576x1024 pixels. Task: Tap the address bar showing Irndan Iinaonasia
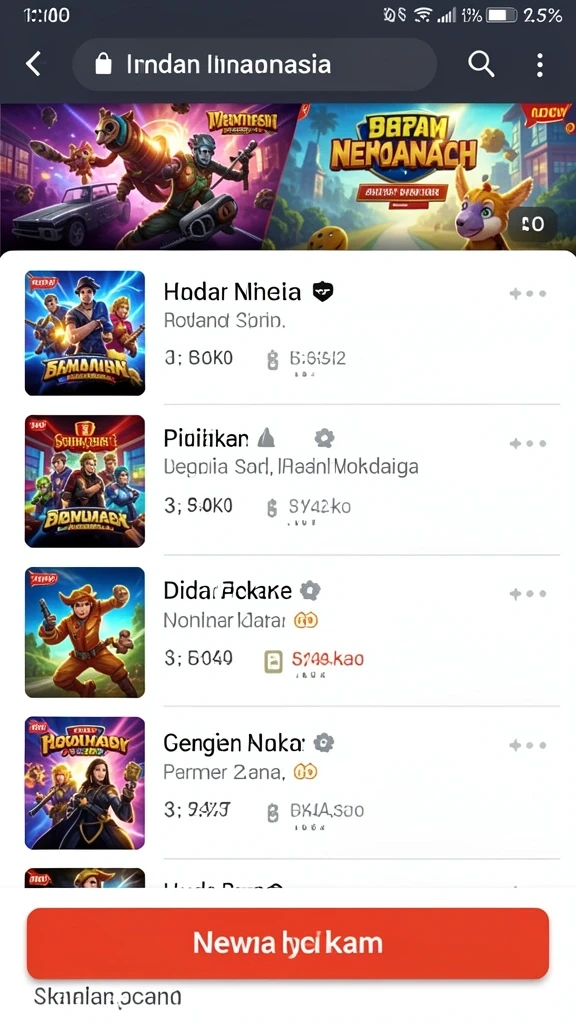(x=254, y=64)
